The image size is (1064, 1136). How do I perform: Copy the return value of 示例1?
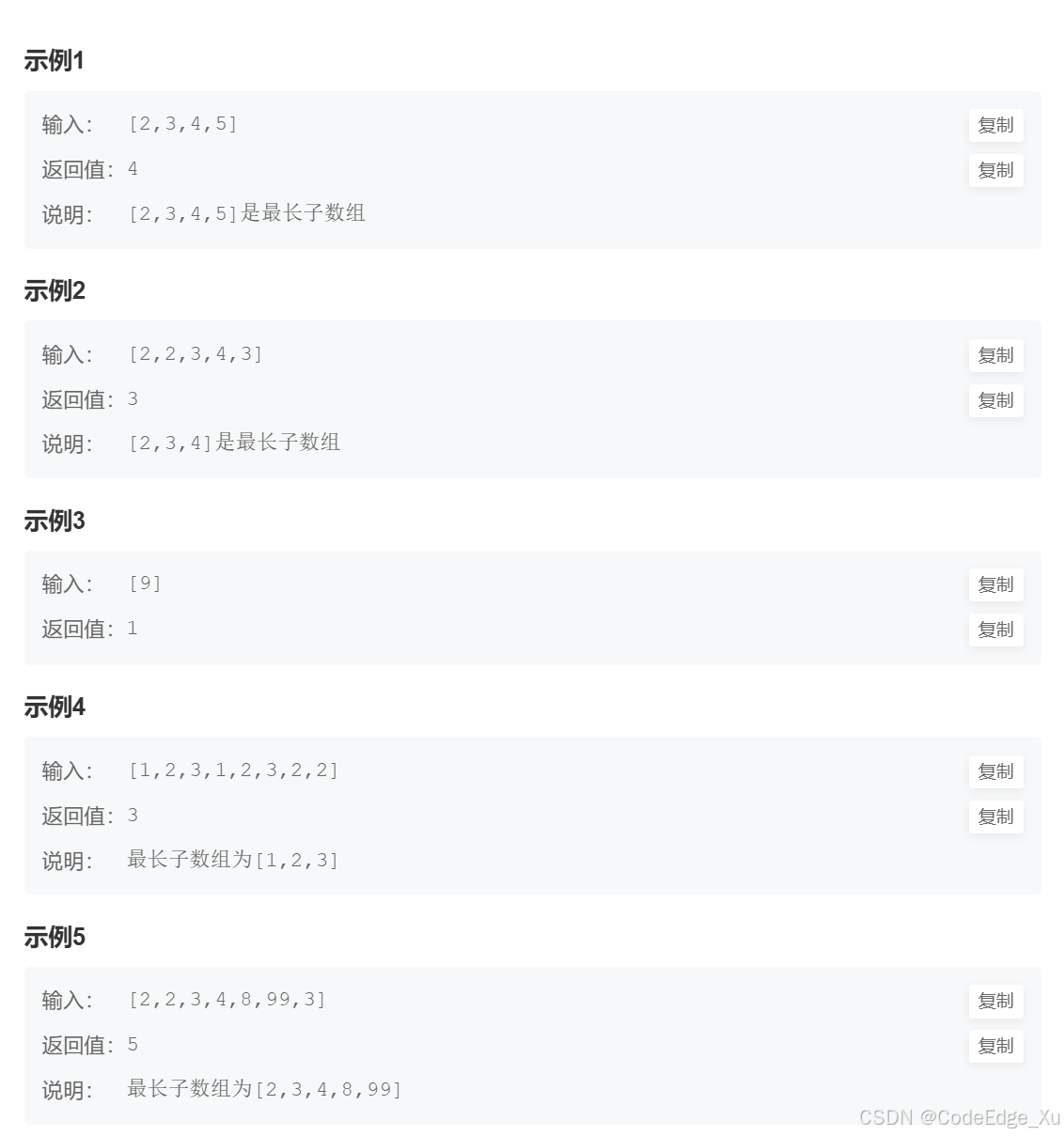coord(995,170)
